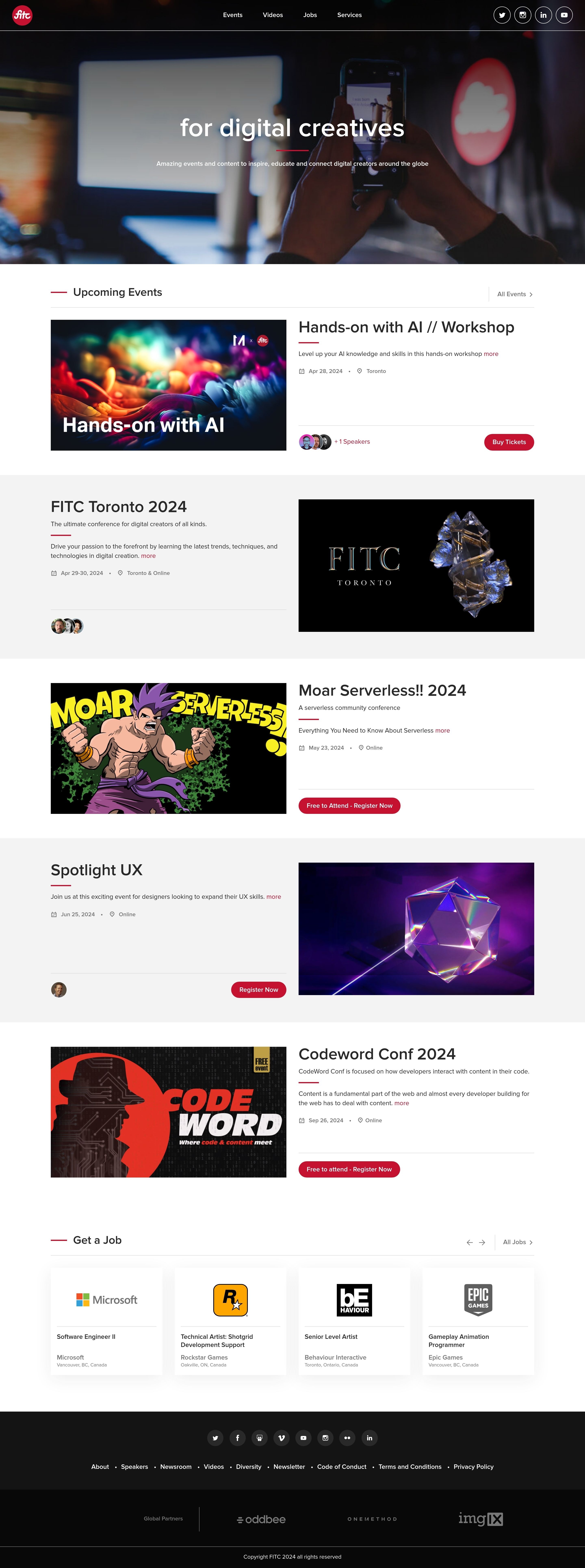
Task: Open the Services menu item
Action: tap(349, 15)
